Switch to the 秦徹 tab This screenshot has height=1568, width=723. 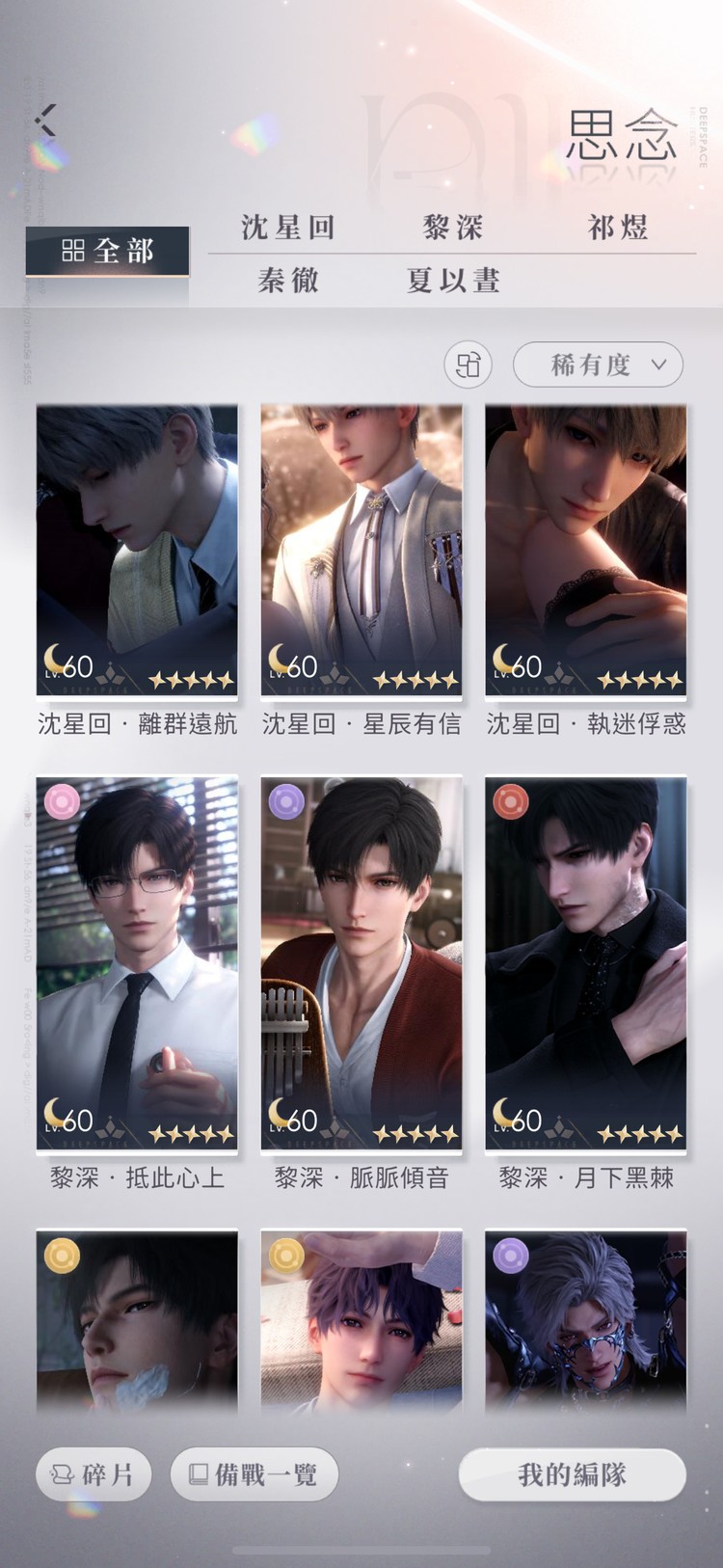pos(288,281)
